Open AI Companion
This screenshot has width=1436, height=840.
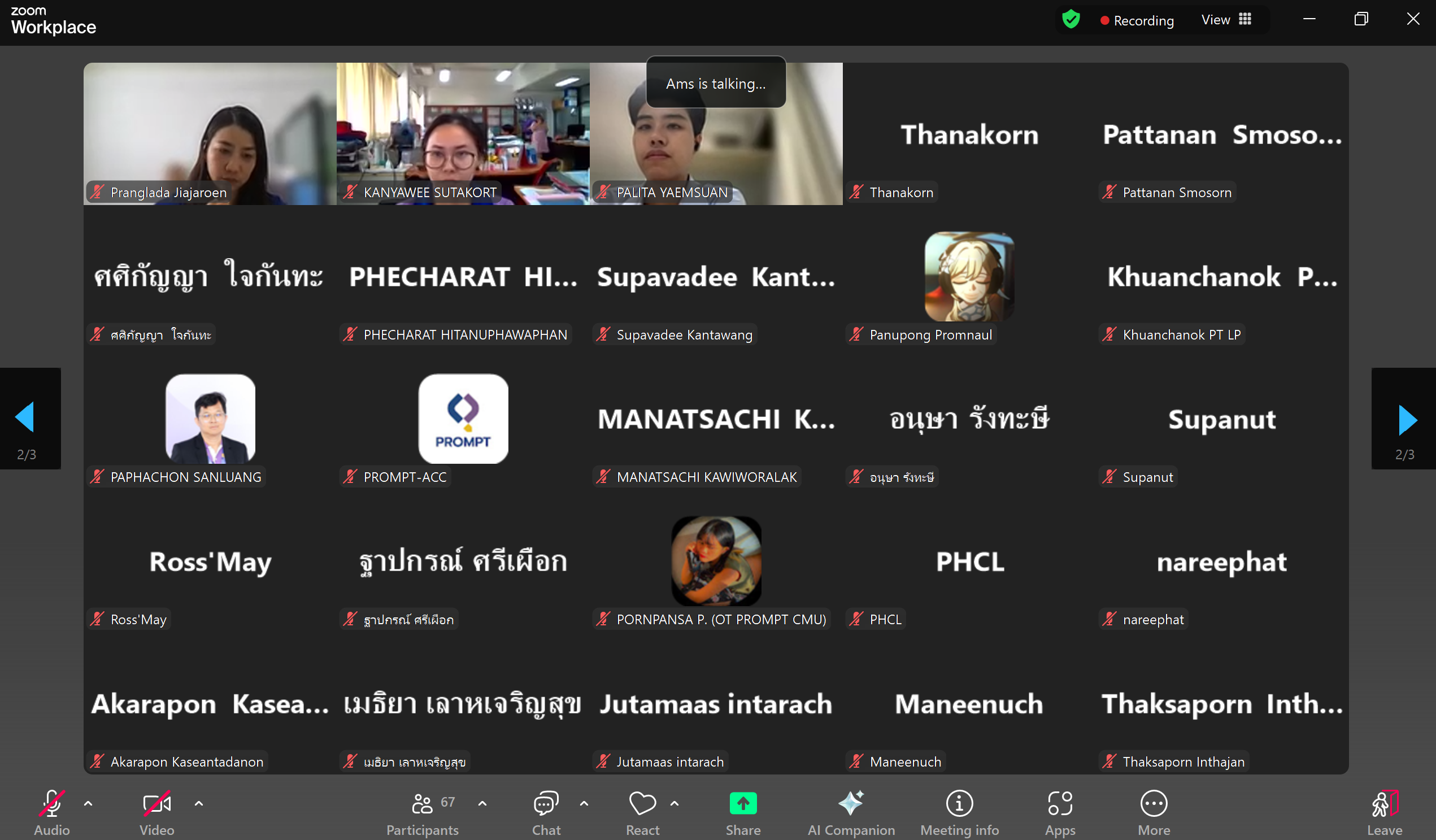coord(851,811)
